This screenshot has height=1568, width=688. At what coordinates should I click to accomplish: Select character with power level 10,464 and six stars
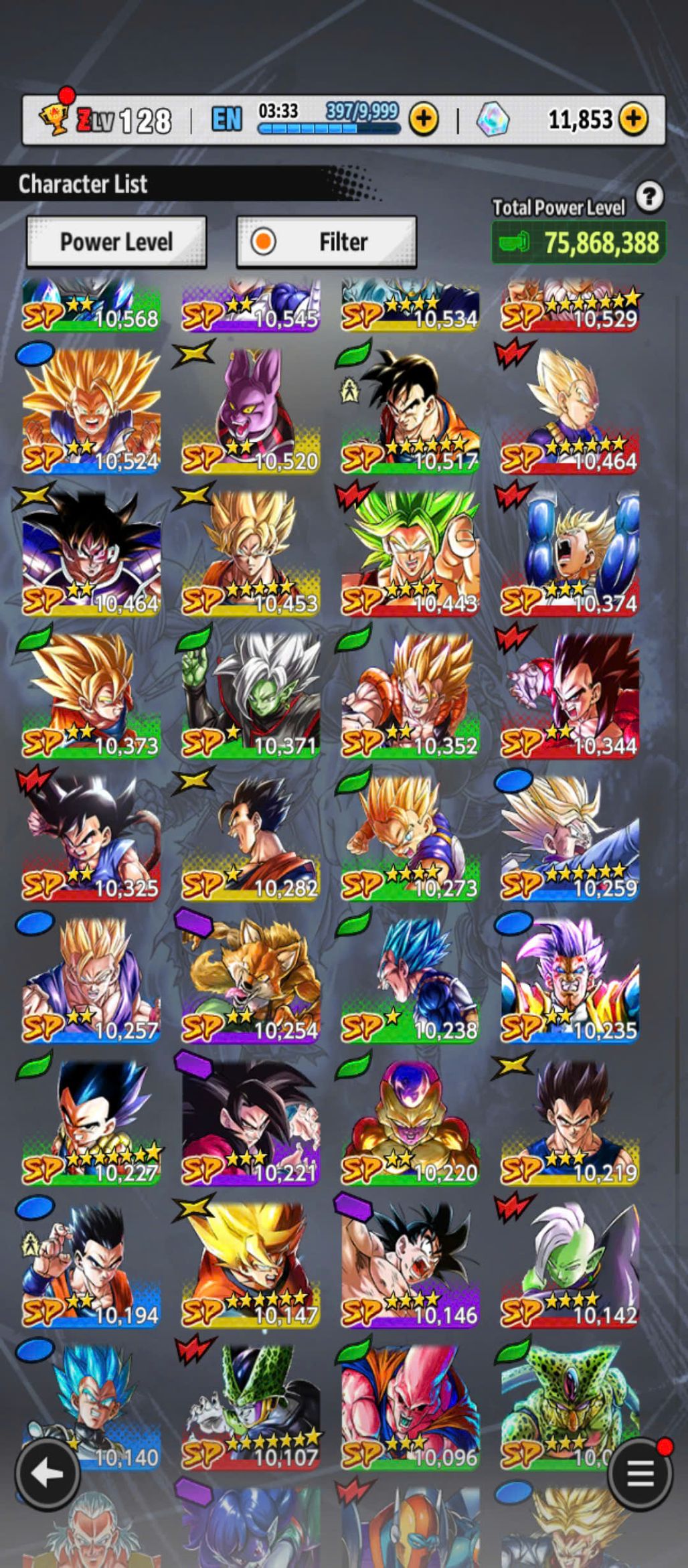coord(570,410)
